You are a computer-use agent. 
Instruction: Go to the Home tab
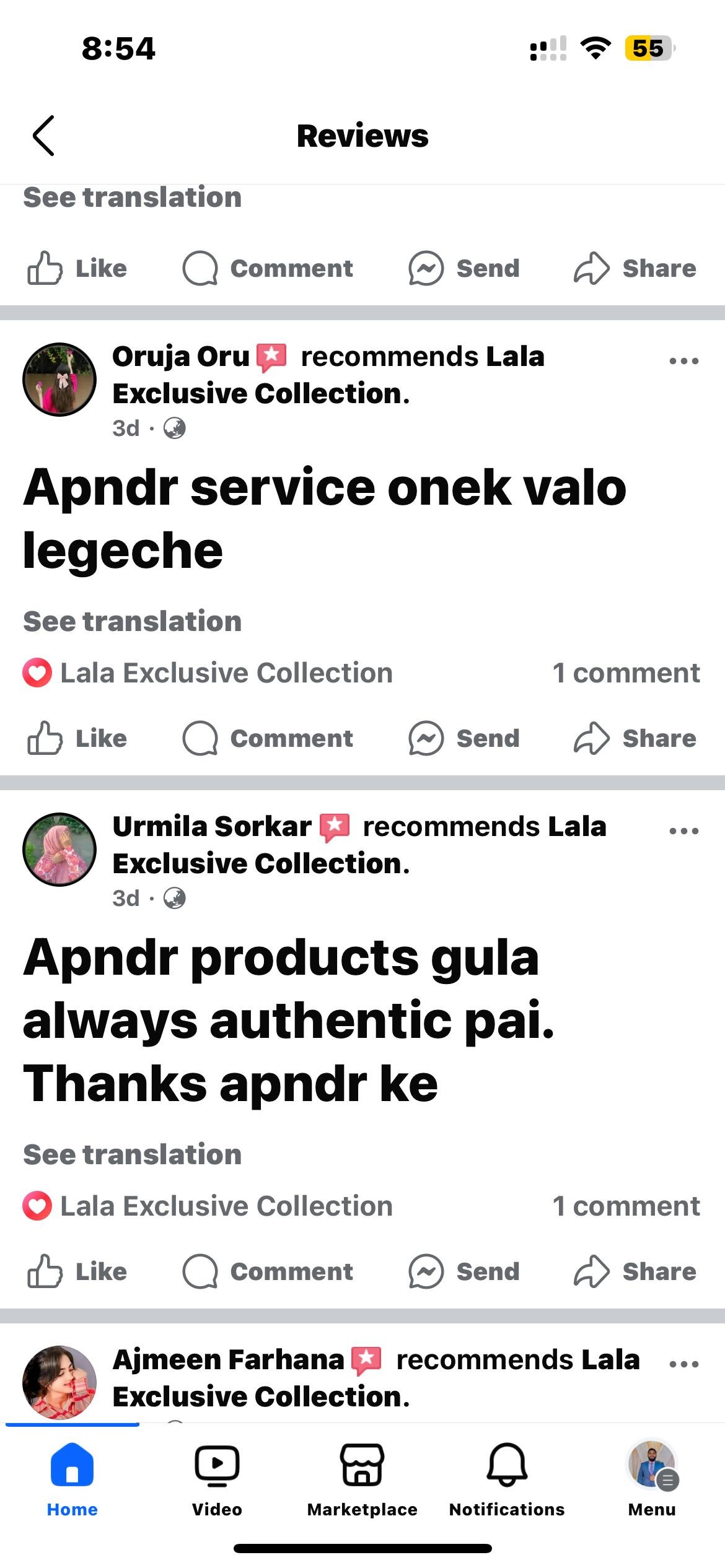pos(72,1479)
